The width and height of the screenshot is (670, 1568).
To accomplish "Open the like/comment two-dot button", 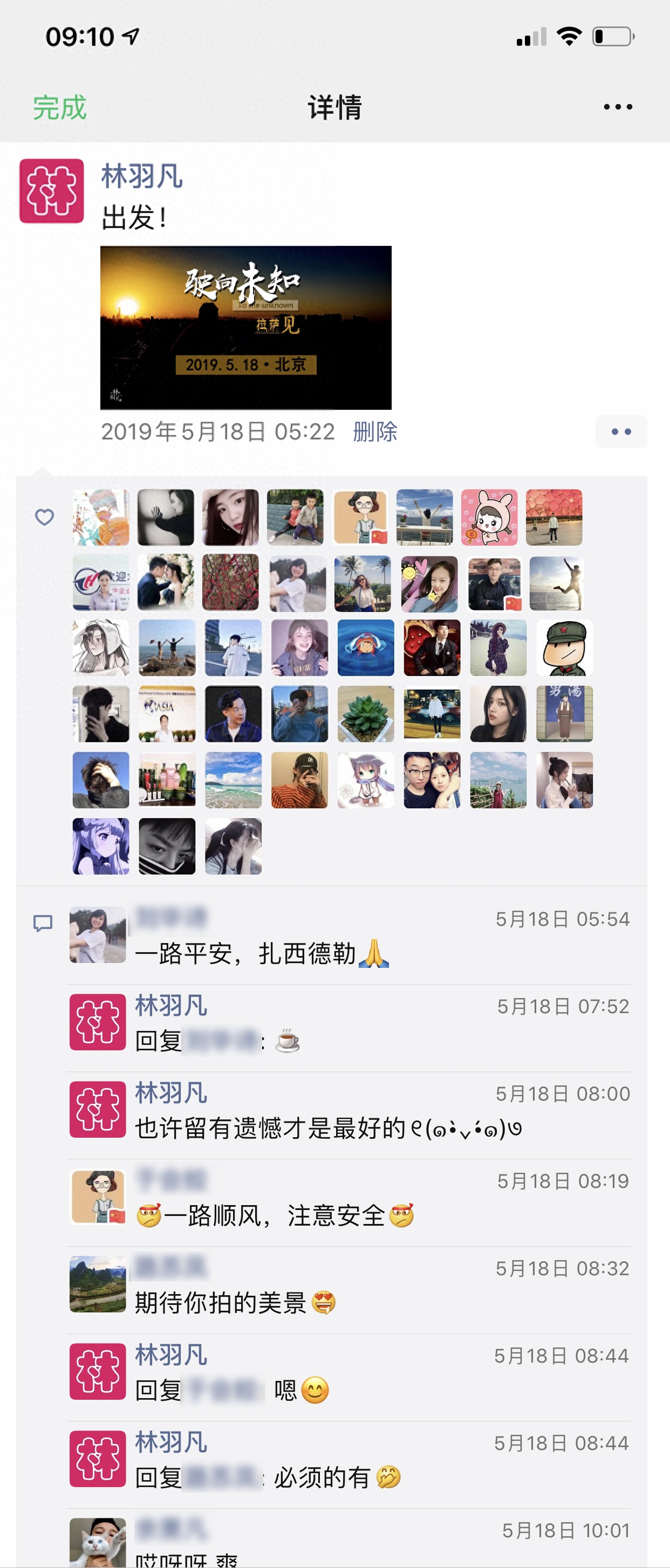I will (621, 431).
